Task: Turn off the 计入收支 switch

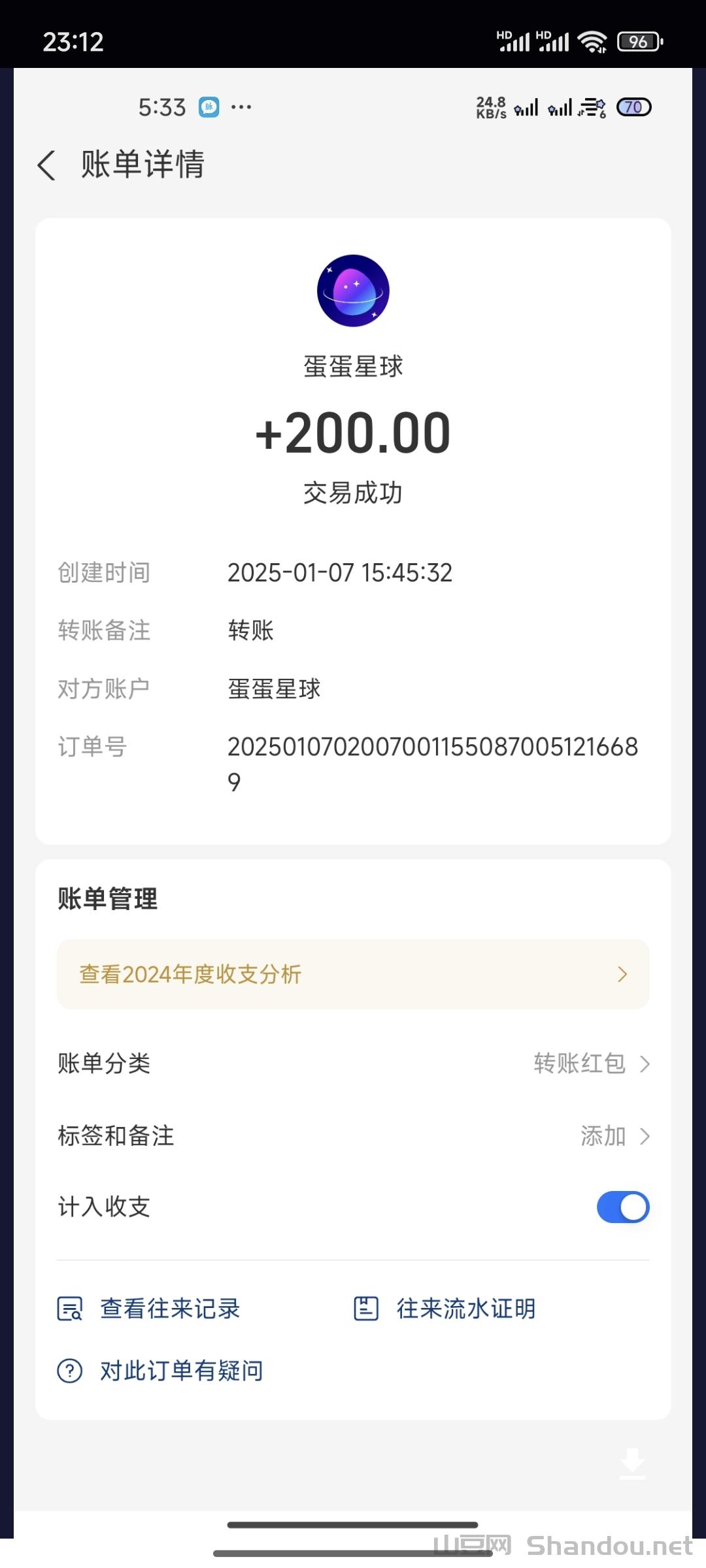Action: pyautogui.click(x=622, y=1207)
